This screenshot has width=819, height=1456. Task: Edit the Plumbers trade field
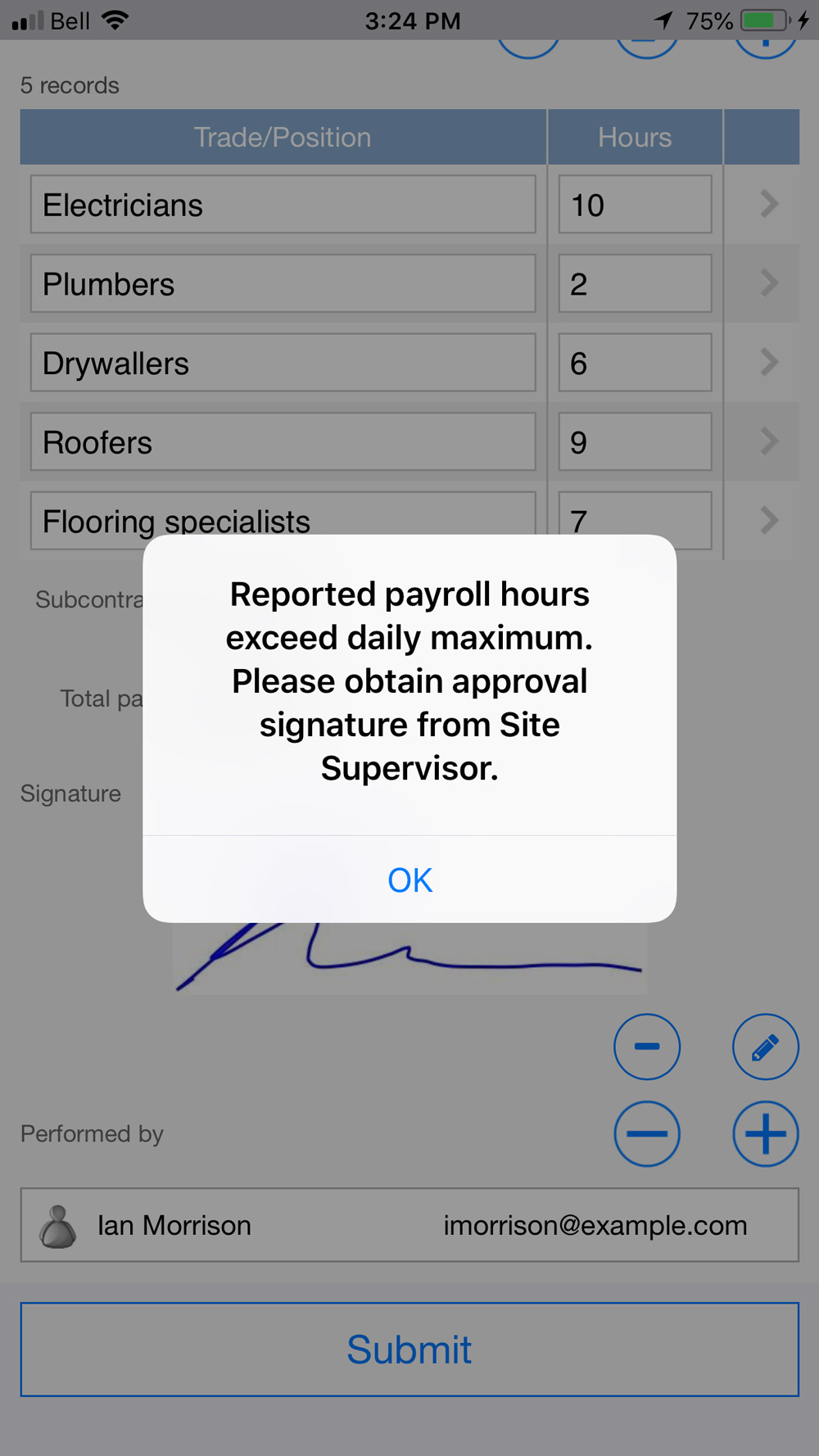point(283,283)
